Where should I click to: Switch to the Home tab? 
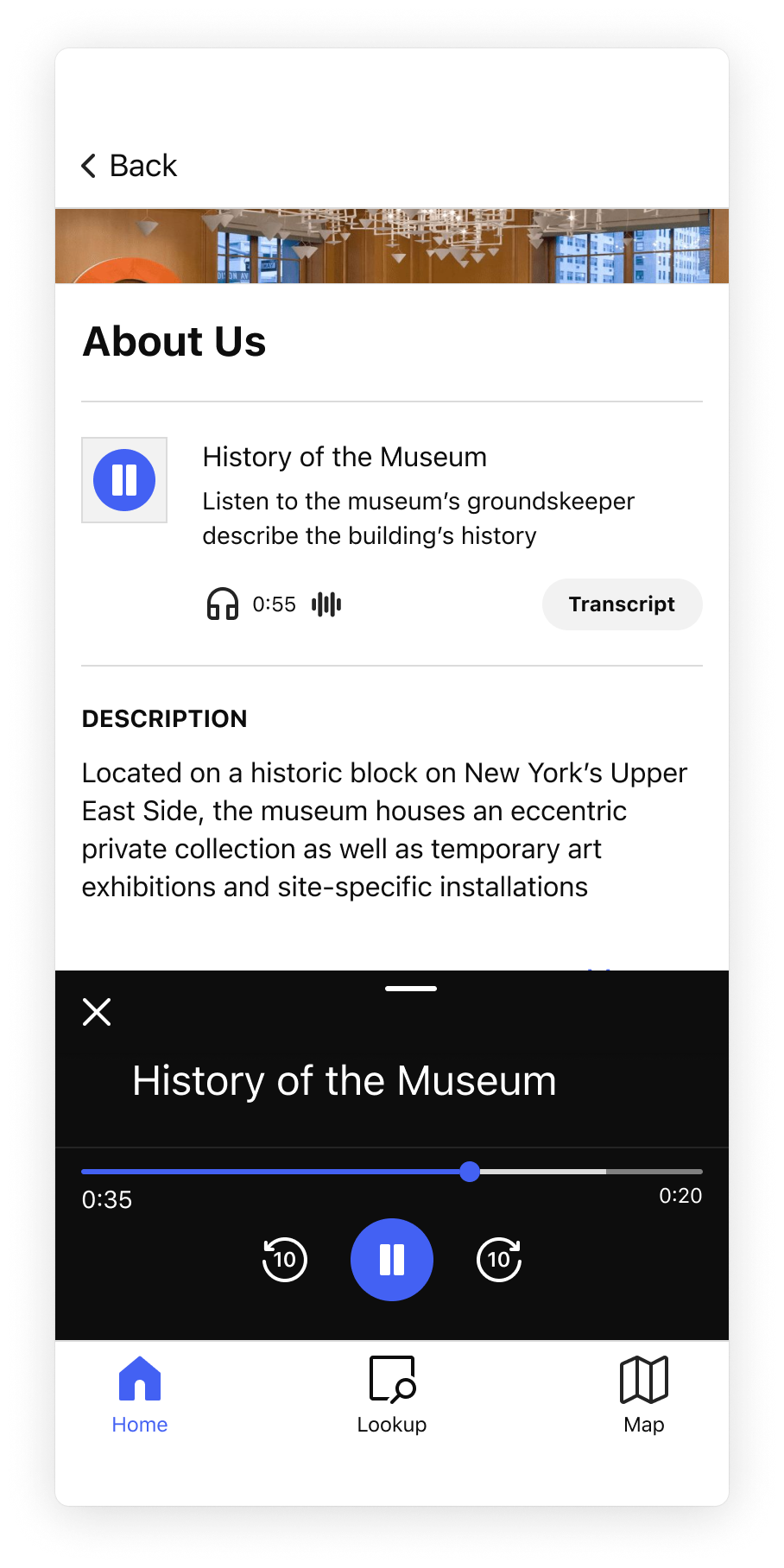click(140, 1394)
